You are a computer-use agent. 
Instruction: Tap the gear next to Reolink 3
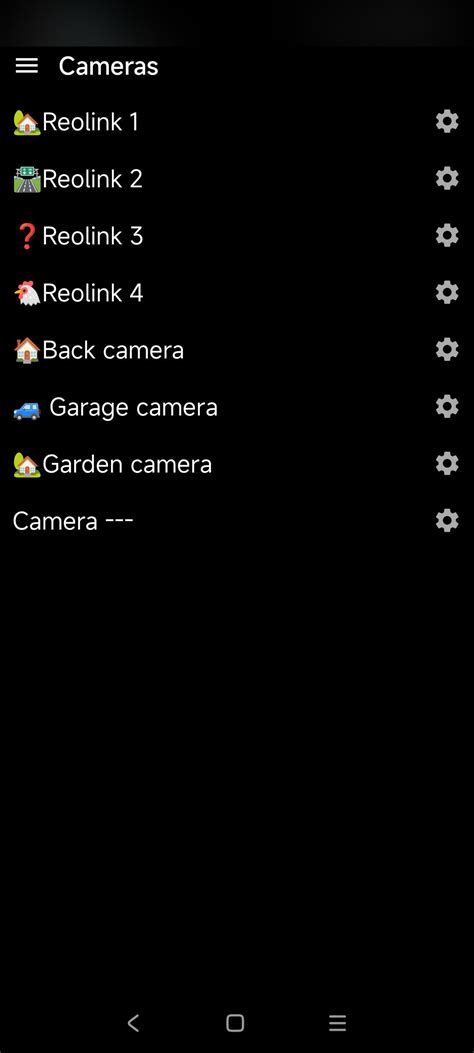click(x=447, y=236)
